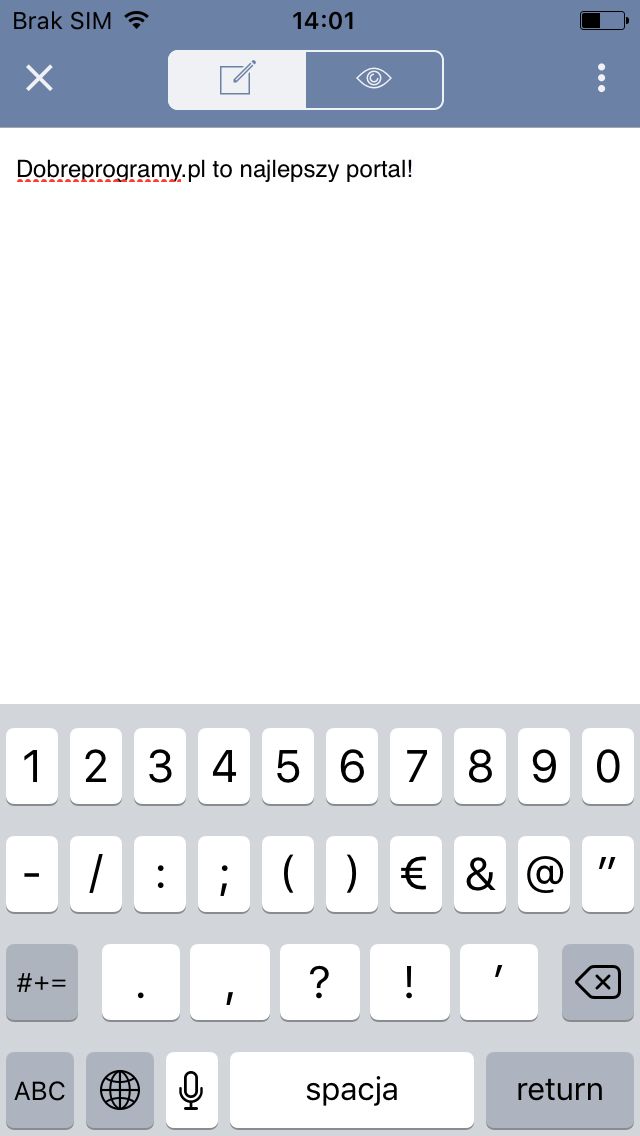
Task: Open the globe keyboard language switcher
Action: tap(120, 1090)
